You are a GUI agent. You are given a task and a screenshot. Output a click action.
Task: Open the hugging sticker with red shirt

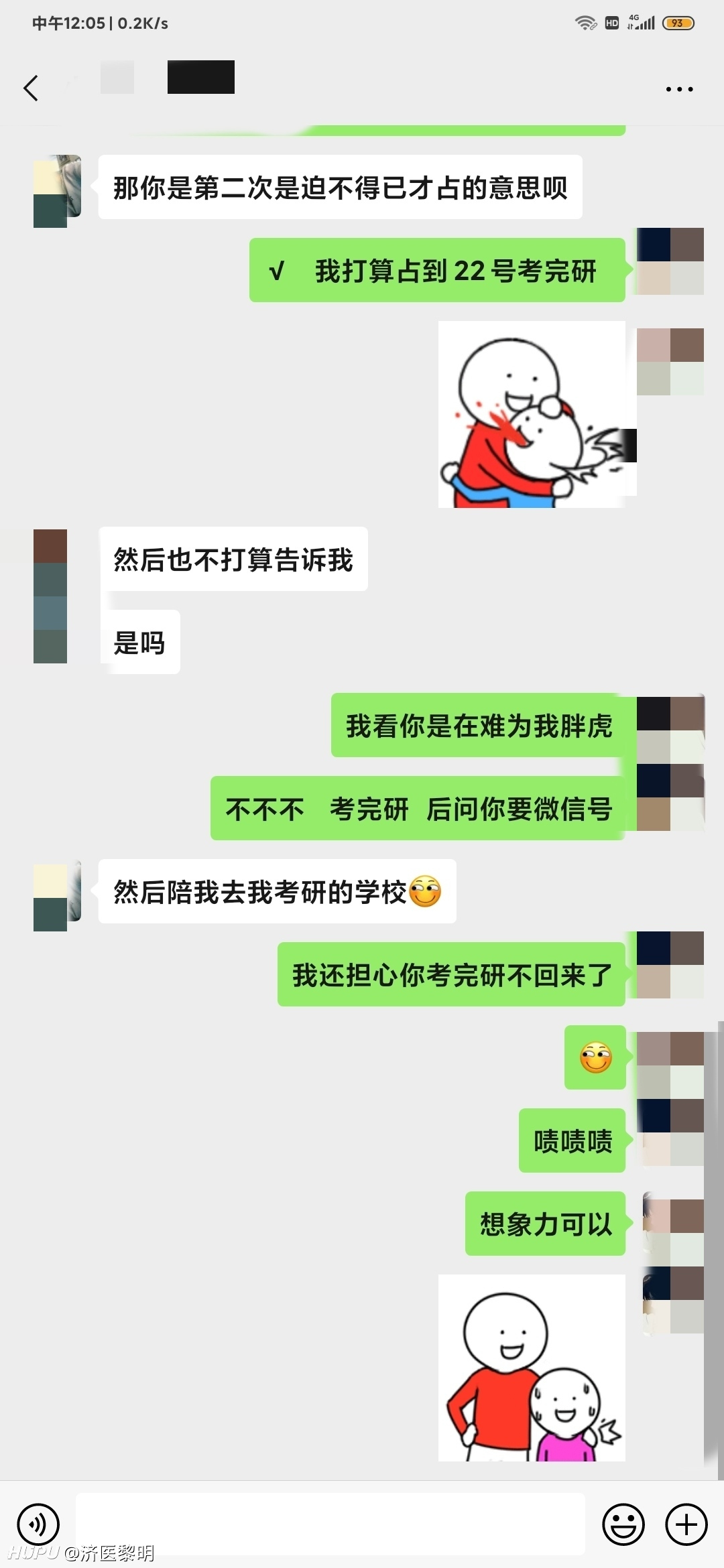[x=532, y=414]
